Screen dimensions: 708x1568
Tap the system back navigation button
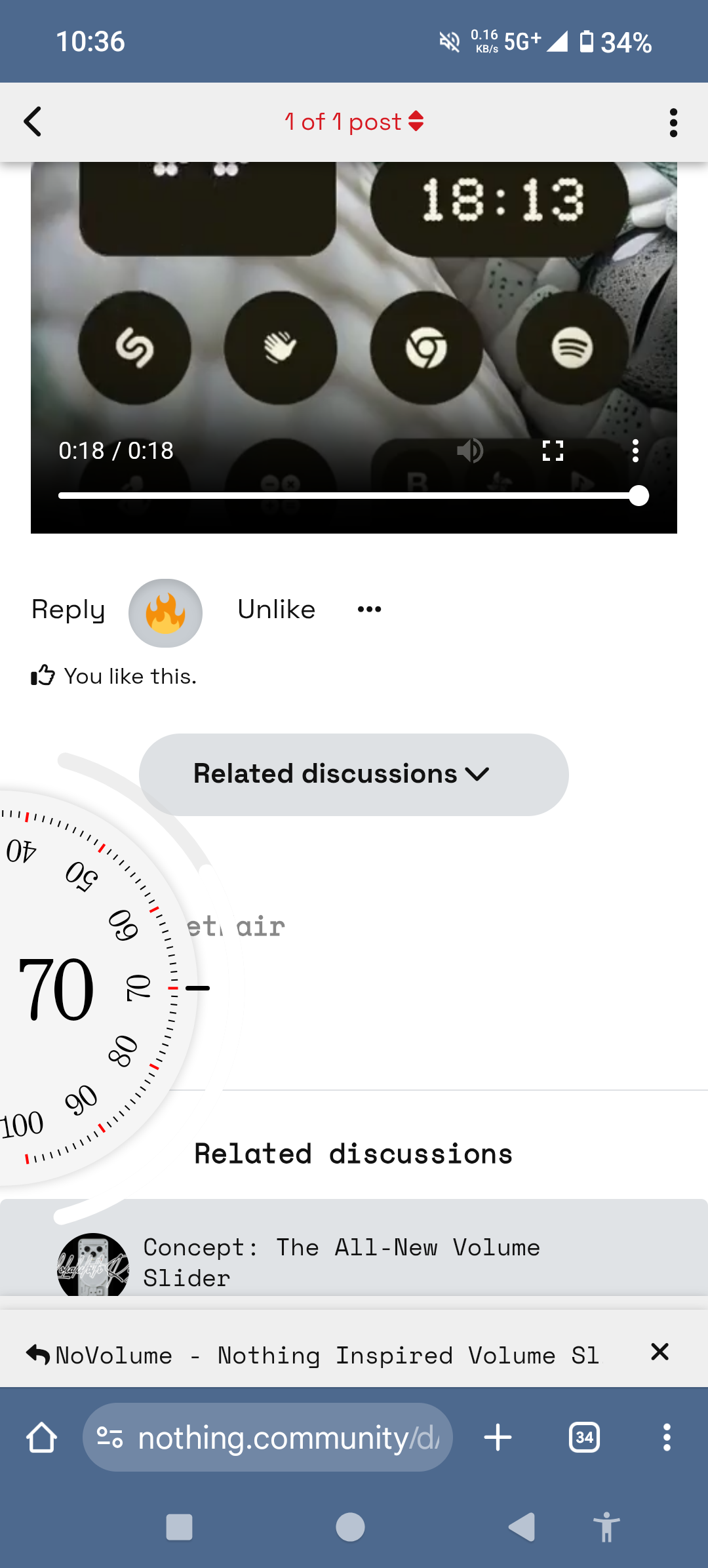click(522, 1527)
